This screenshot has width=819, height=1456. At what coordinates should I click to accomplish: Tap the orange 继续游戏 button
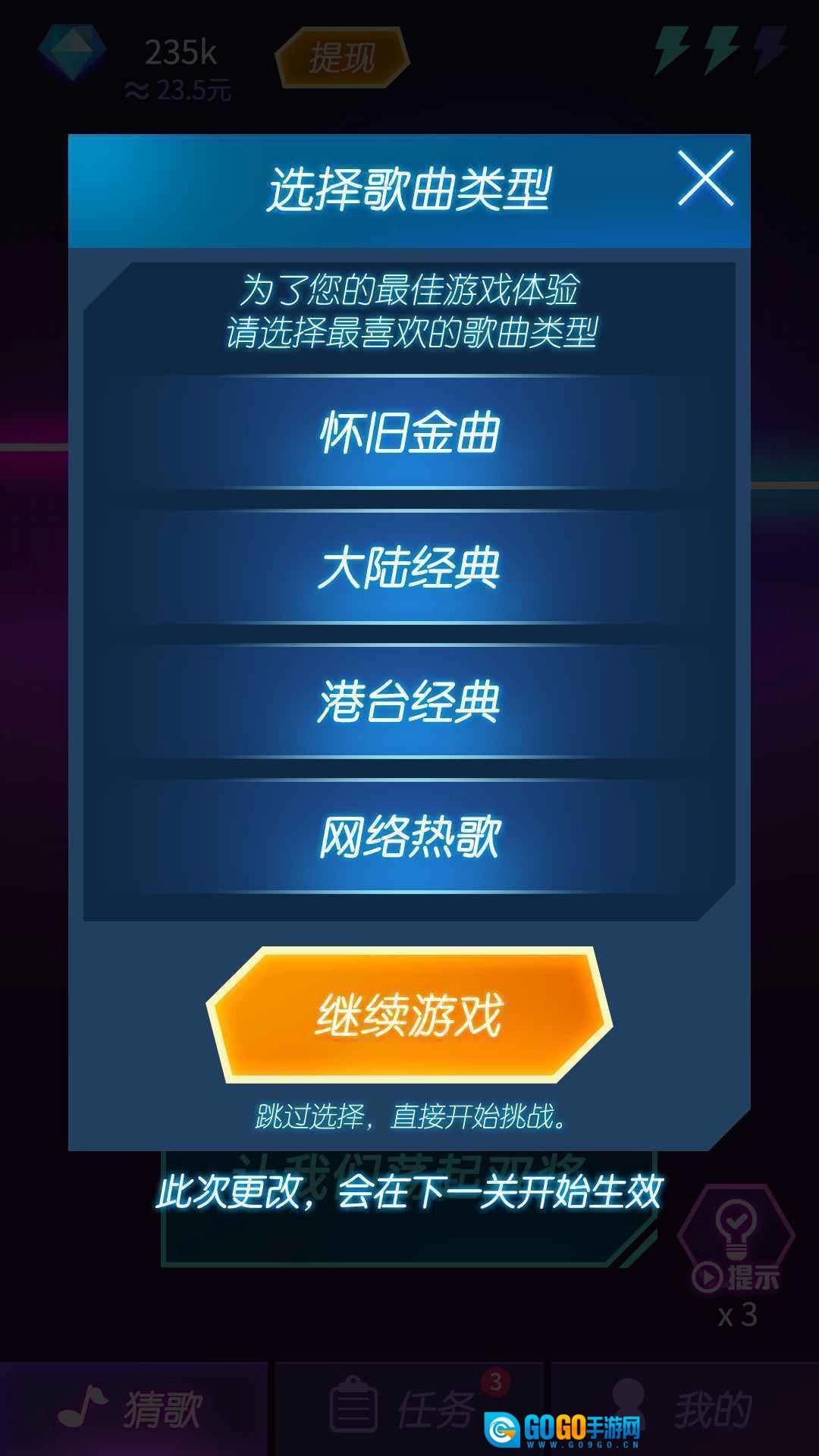[409, 1015]
